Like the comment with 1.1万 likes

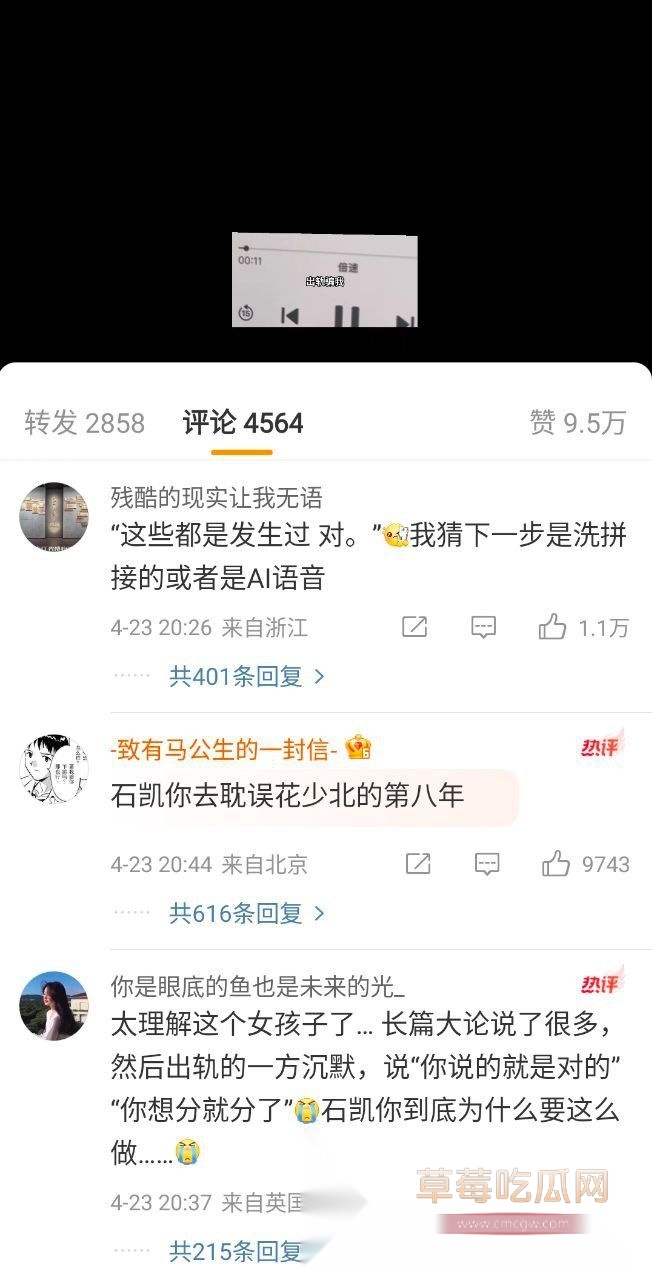pos(553,627)
